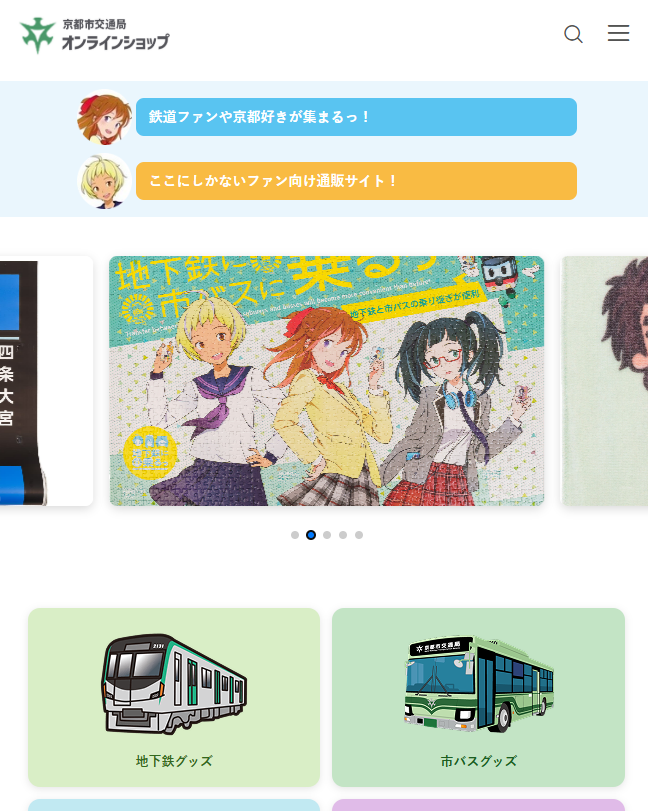Jump to the fourth carousel slide dot
The height and width of the screenshot is (811, 648).
[343, 535]
